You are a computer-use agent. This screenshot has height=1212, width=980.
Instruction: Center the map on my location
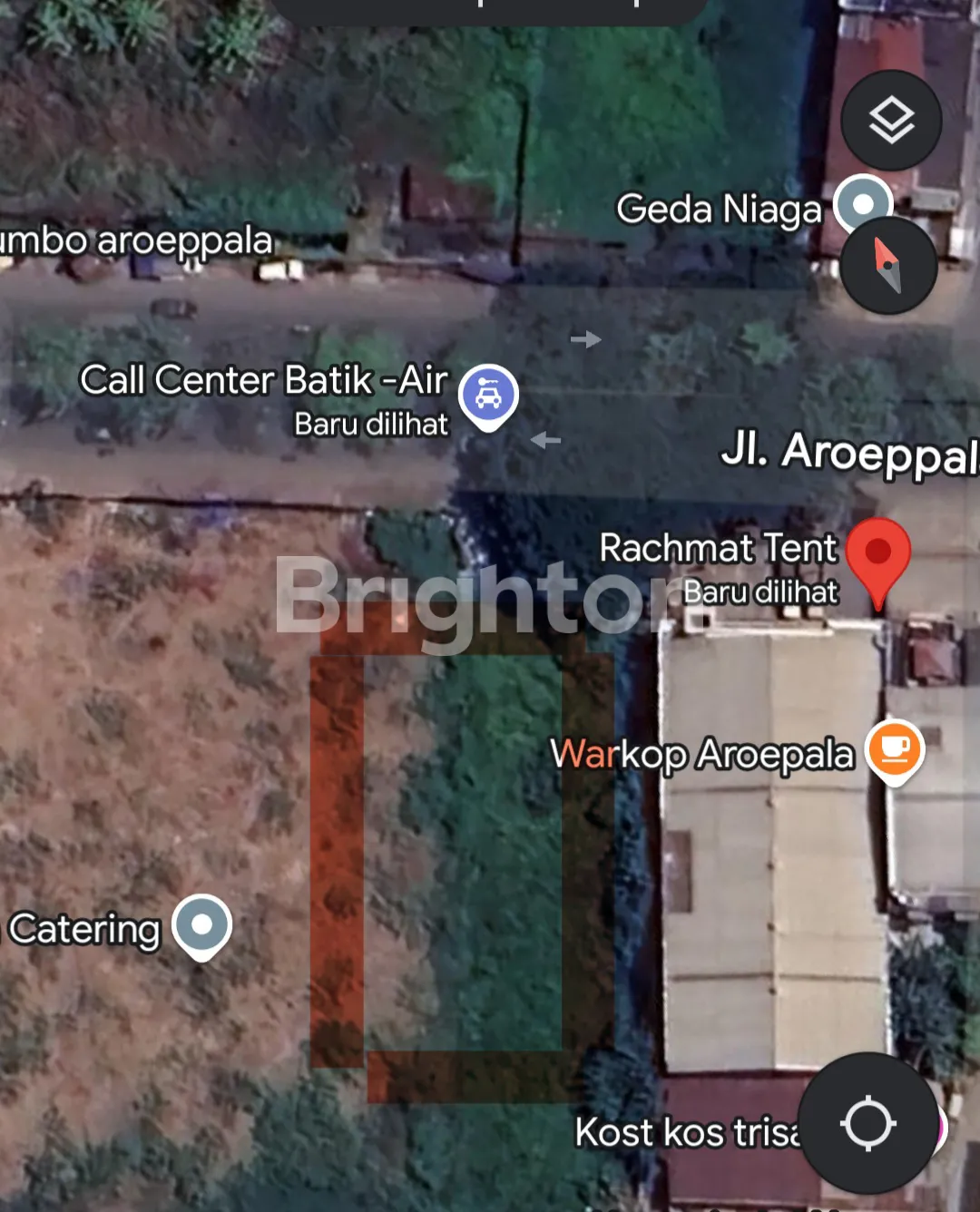(867, 1123)
